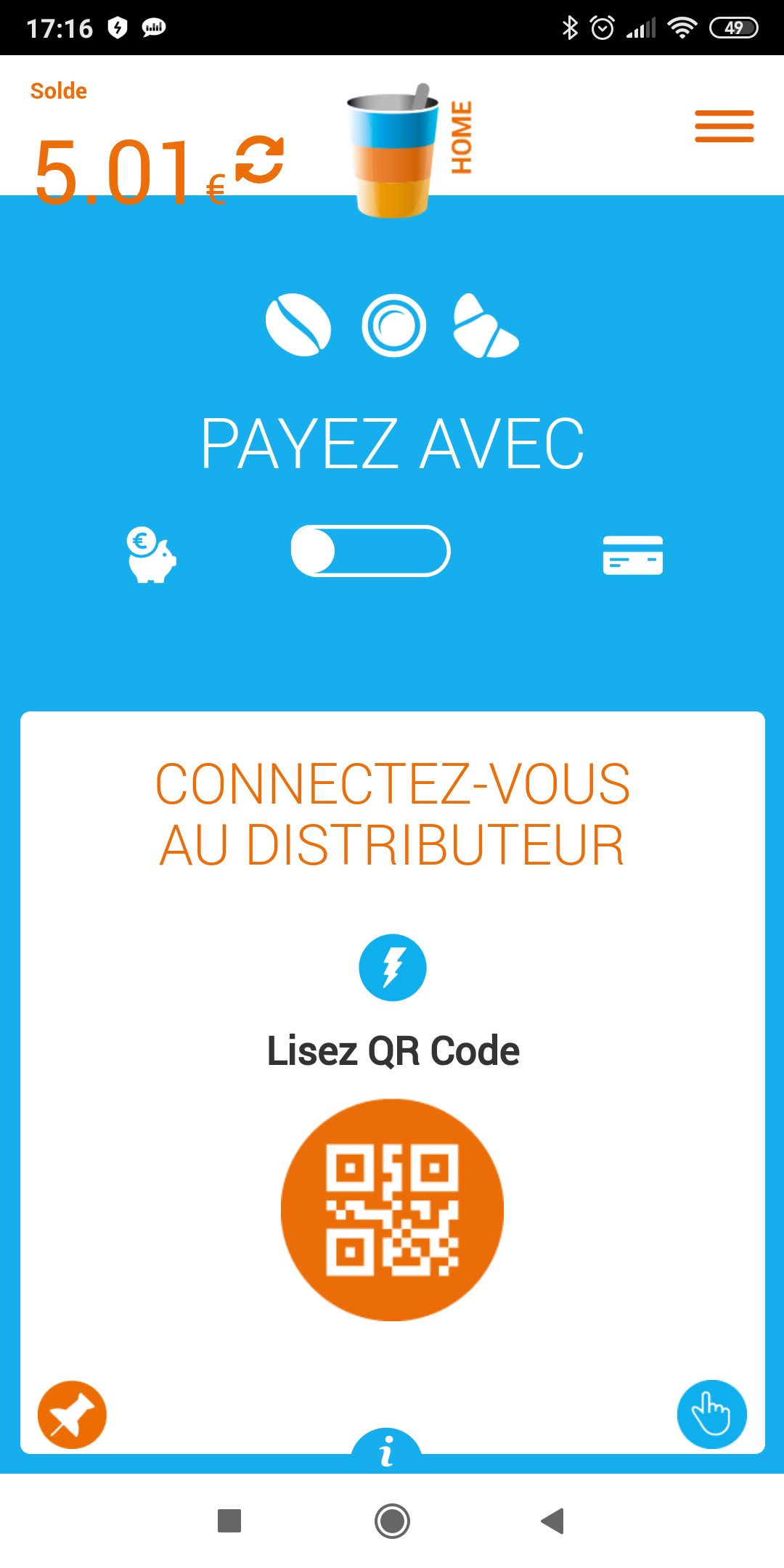Screen dimensions: 784x1568
Task: Refresh the account balance
Action: (259, 160)
